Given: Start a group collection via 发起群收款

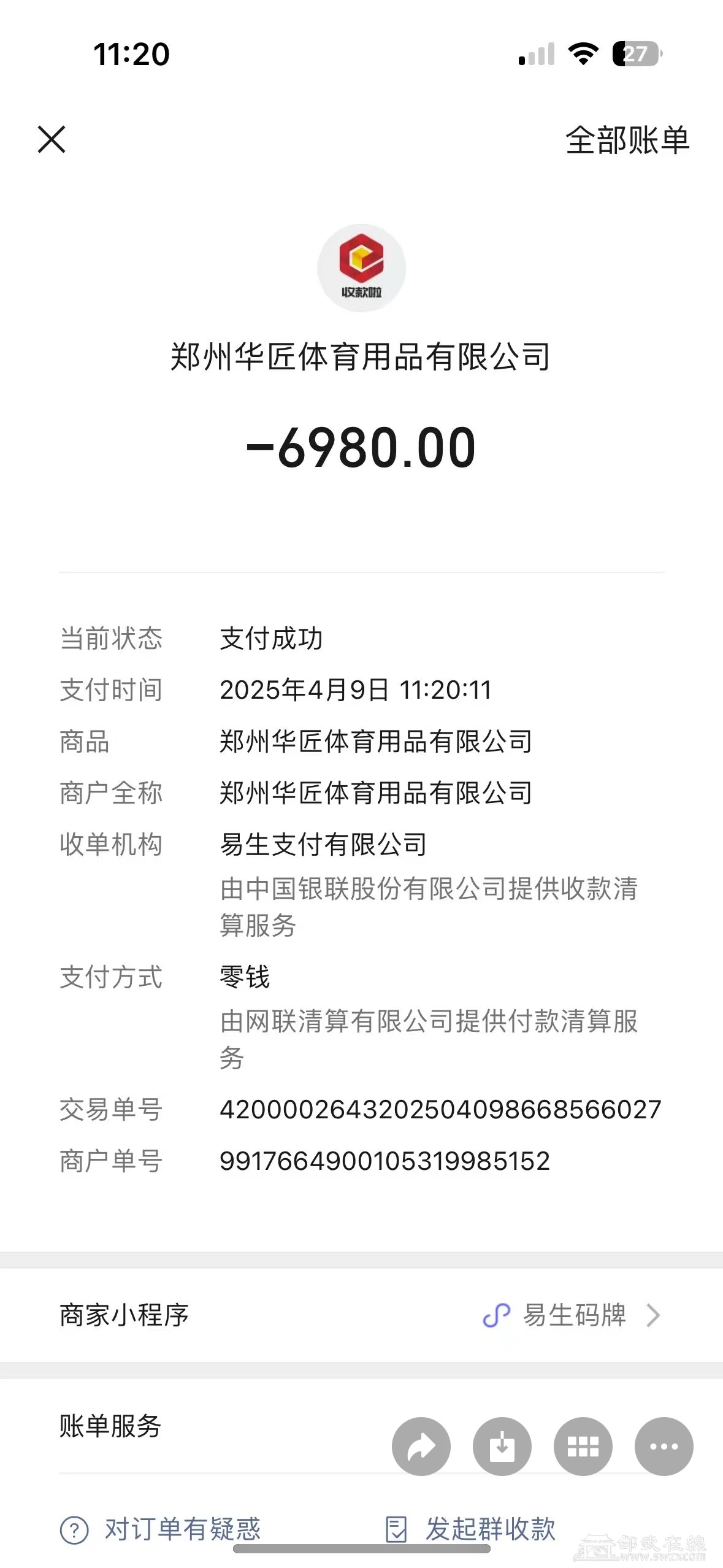Looking at the screenshot, I should point(471,1529).
